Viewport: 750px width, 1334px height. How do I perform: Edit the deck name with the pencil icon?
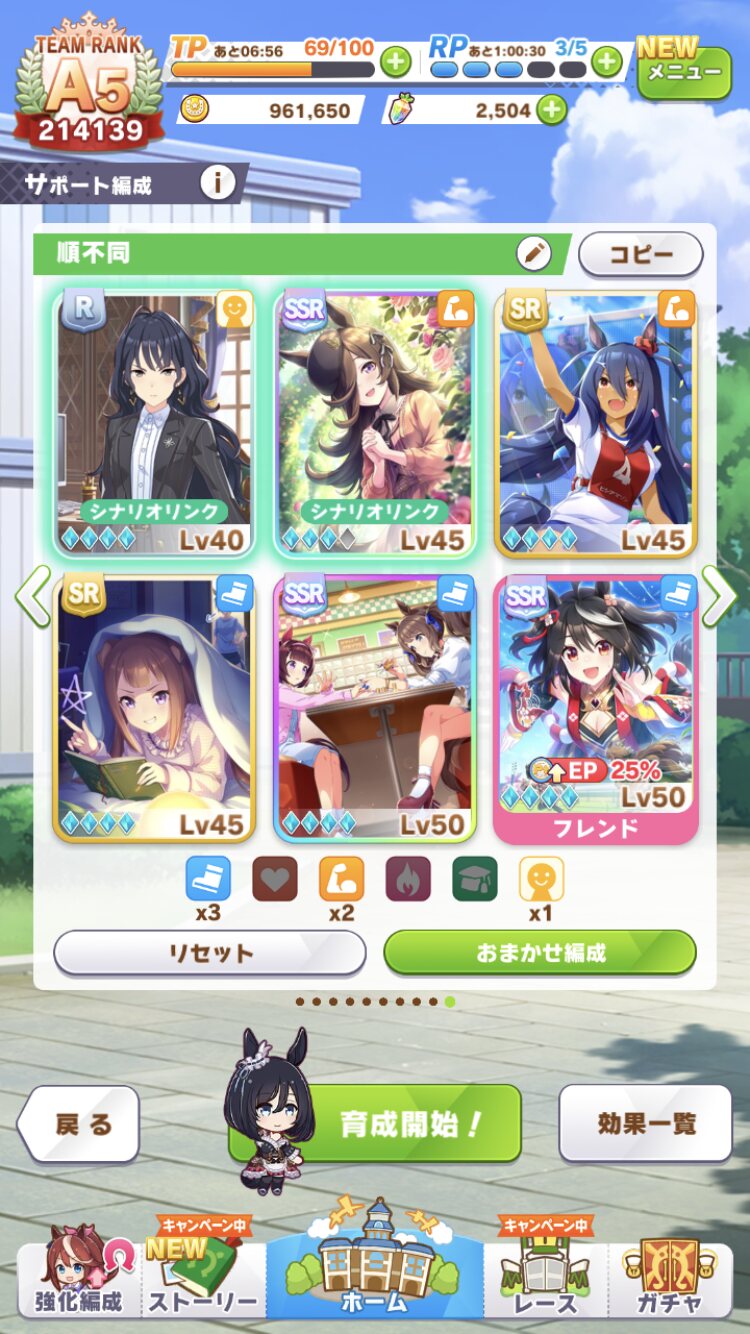534,254
